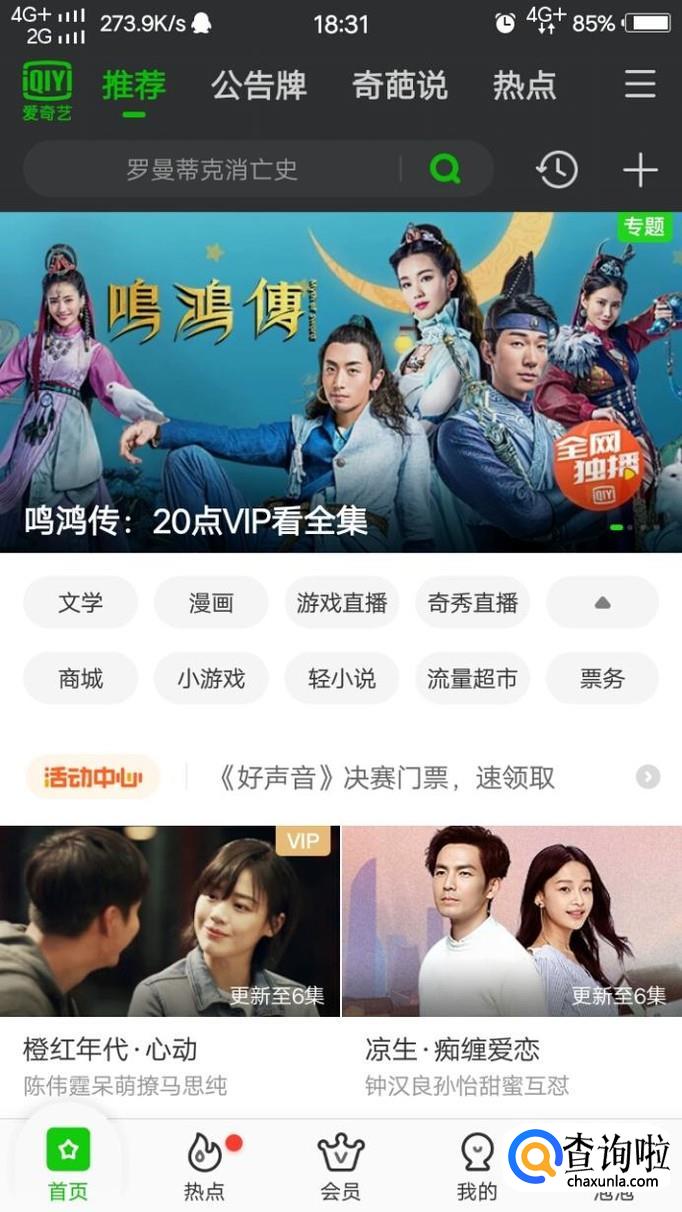Open the 《好声音》决赛门票 activity link

[x=387, y=777]
